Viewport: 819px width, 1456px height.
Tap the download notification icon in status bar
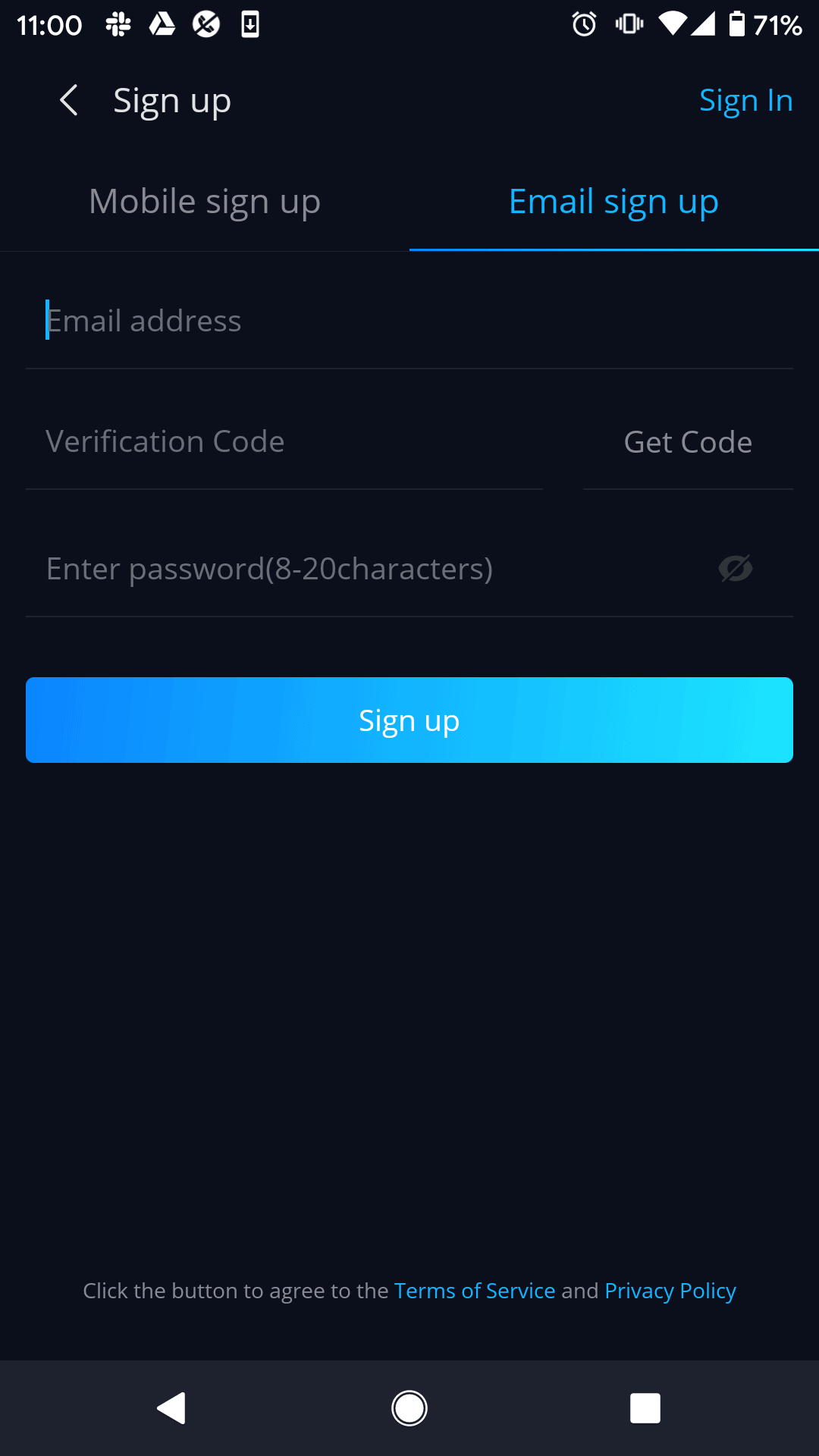250,25
